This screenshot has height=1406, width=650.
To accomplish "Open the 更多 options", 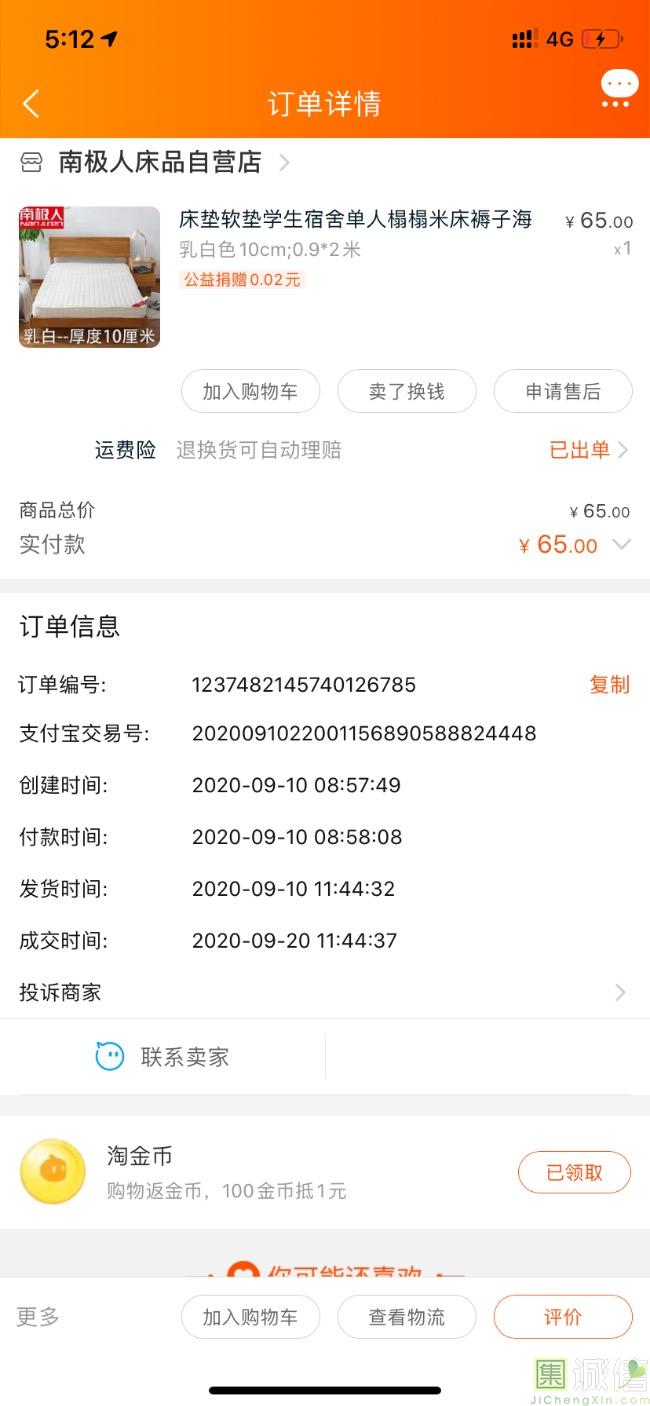I will [x=38, y=1316].
